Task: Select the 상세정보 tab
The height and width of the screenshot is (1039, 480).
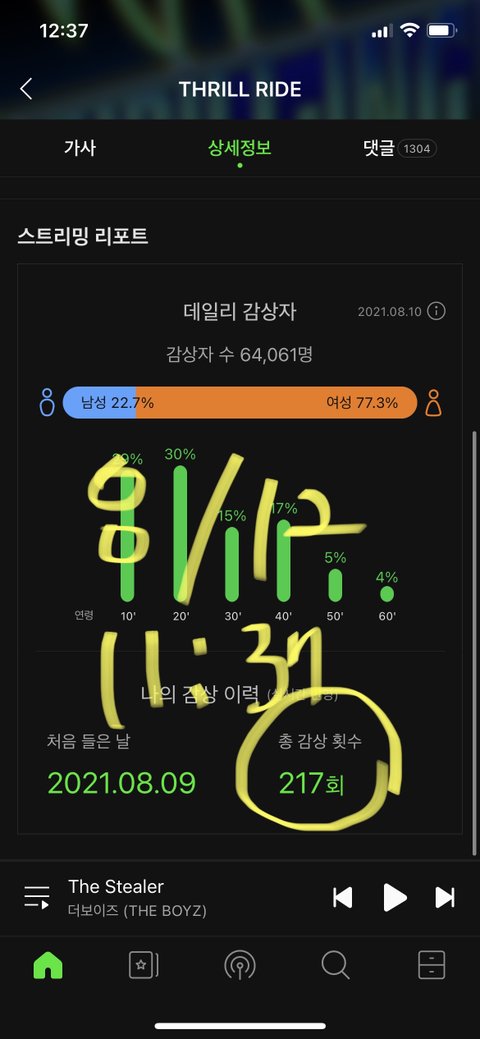Action: click(x=239, y=148)
